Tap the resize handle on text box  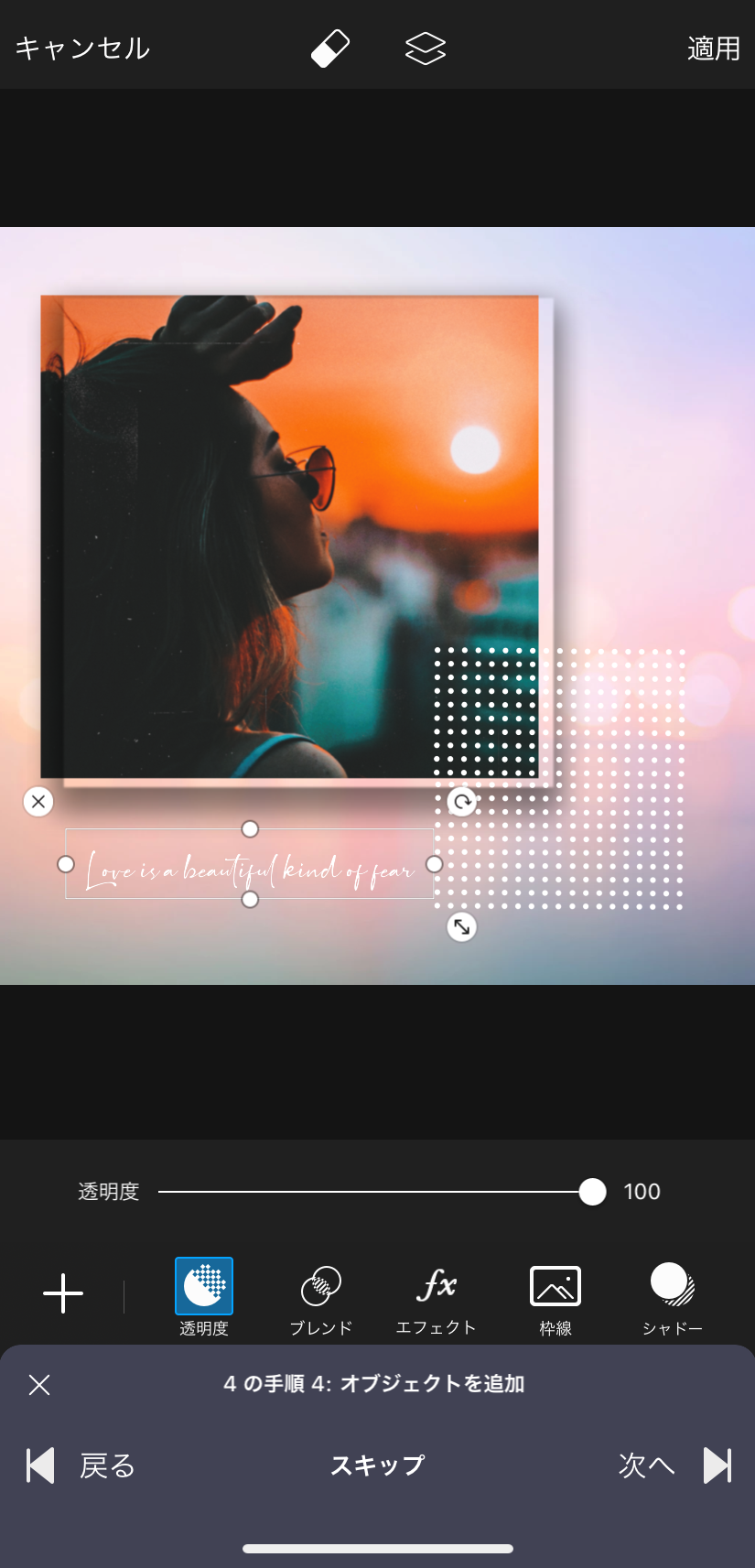462,927
